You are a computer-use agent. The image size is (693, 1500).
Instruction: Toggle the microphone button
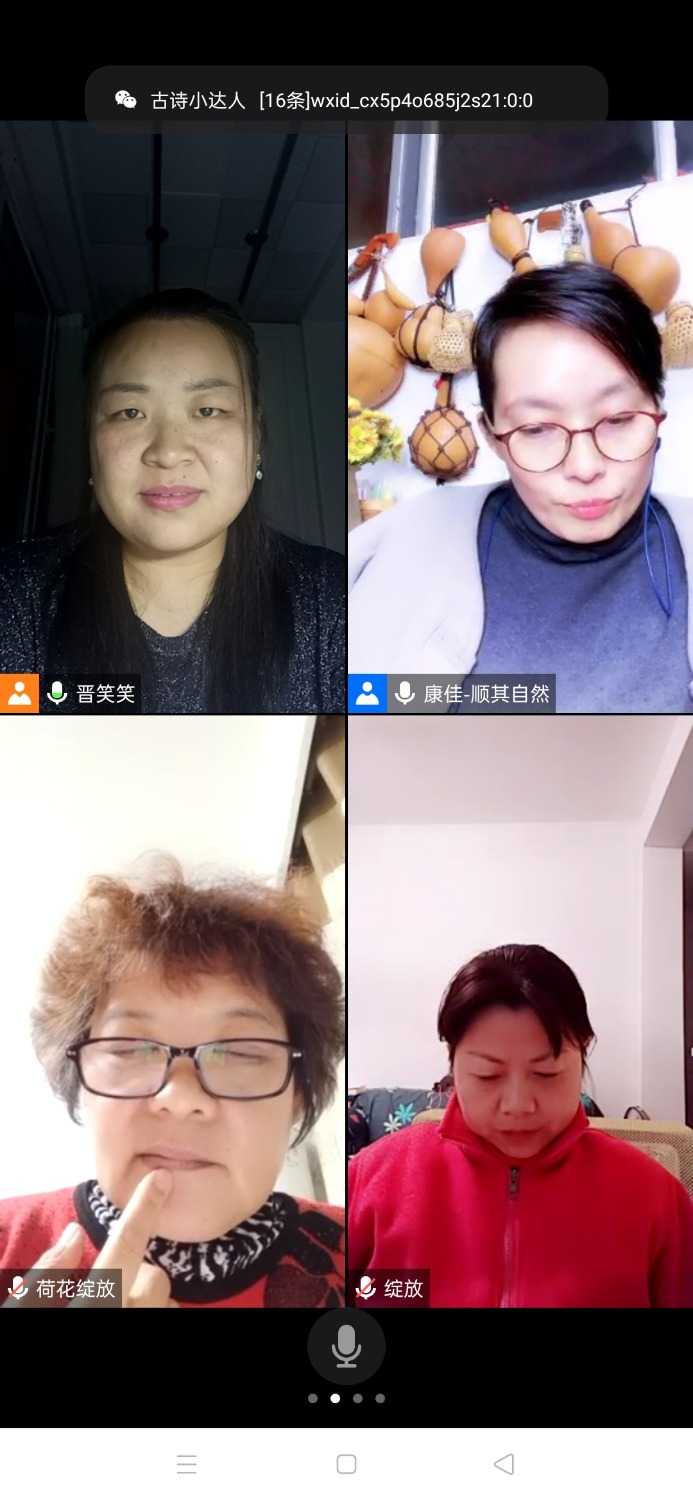346,1347
